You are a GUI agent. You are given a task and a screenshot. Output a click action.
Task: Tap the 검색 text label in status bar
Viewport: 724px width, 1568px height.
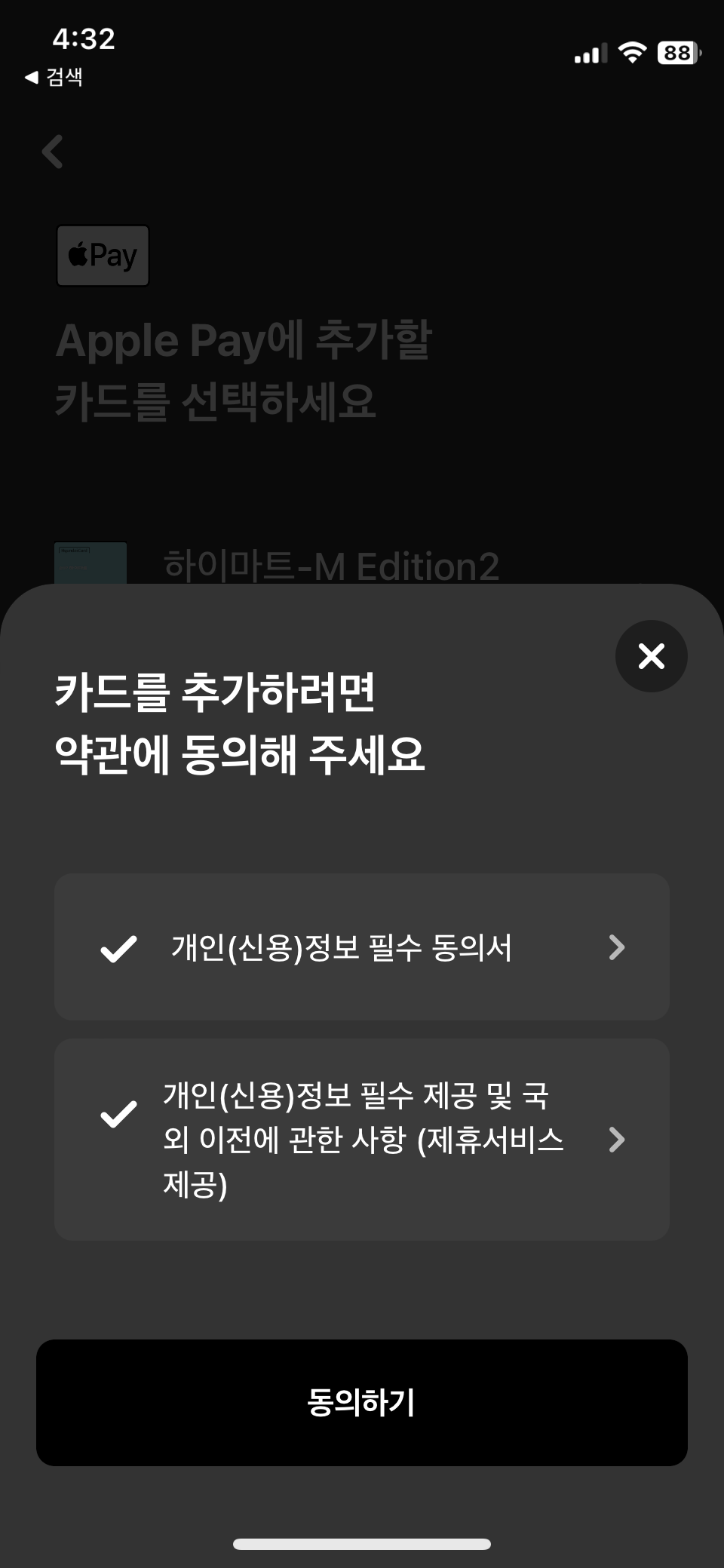[65, 75]
